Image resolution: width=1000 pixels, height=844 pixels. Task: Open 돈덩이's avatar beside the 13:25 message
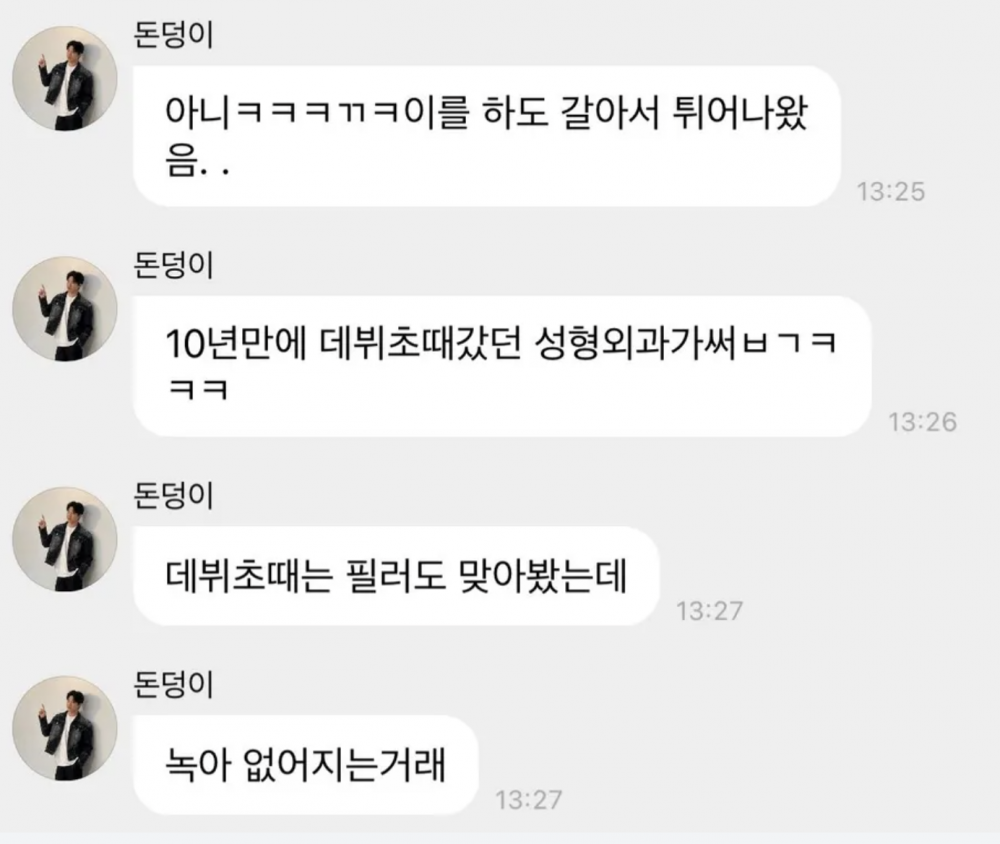point(65,79)
